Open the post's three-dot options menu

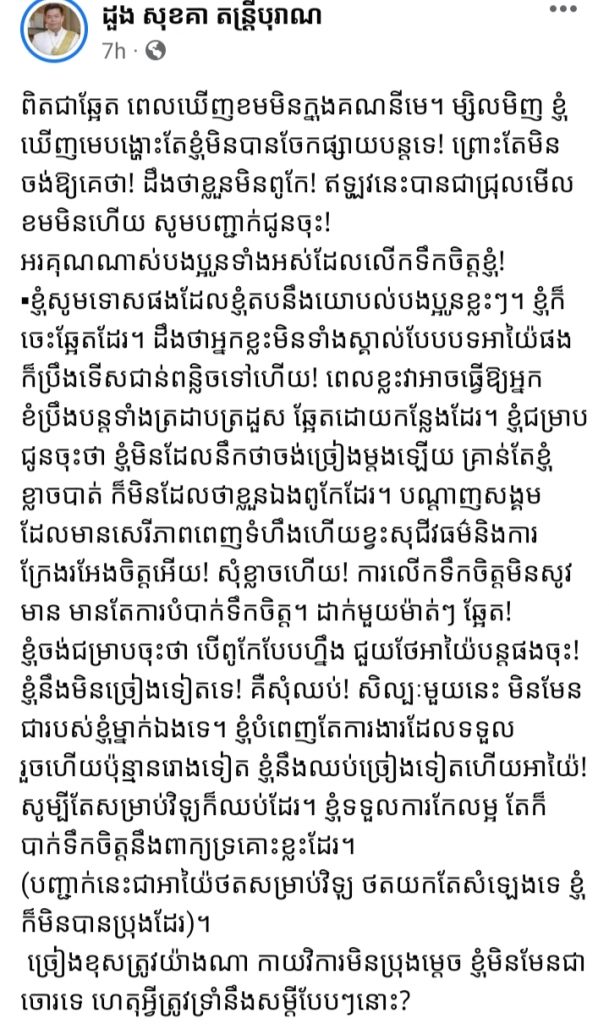coord(563,8)
